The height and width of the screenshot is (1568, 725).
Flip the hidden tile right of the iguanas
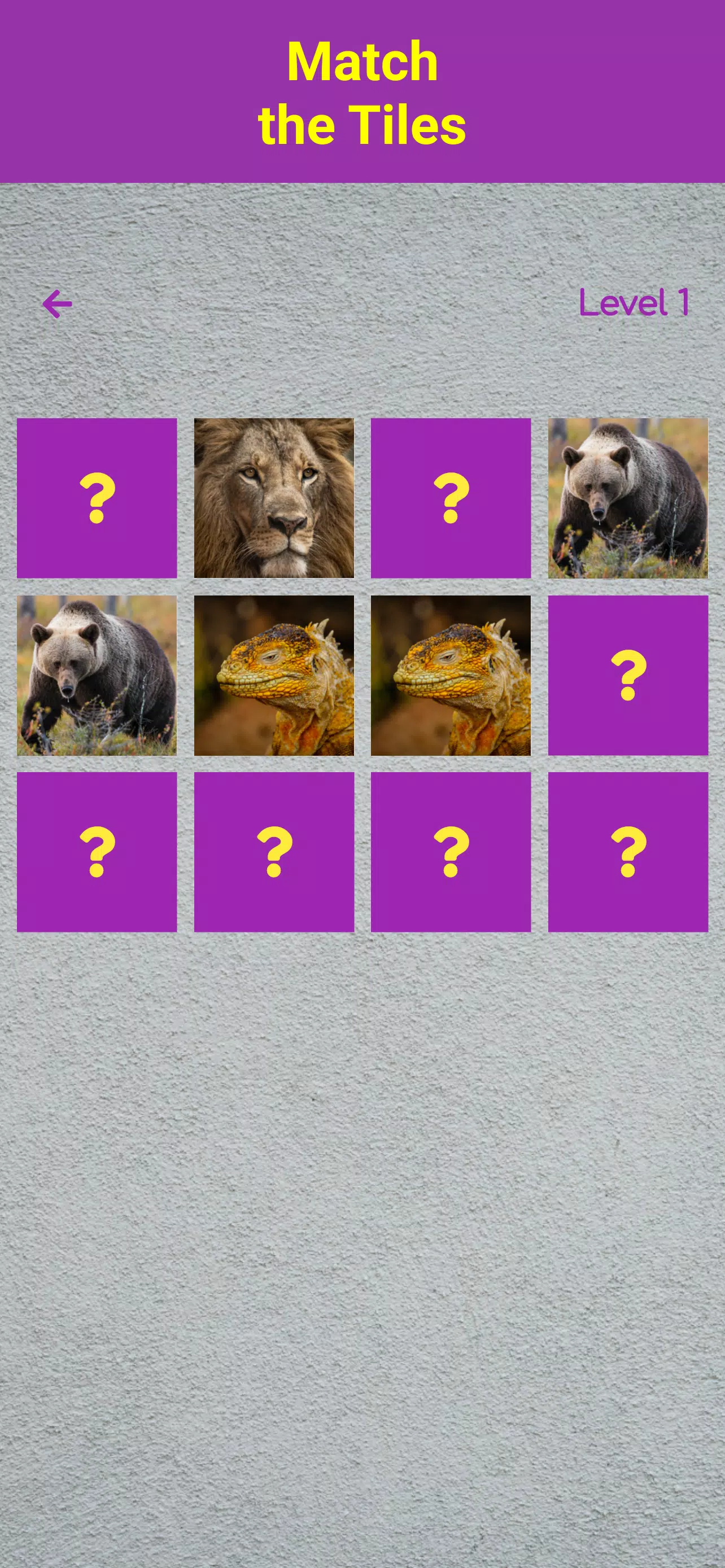[628, 675]
